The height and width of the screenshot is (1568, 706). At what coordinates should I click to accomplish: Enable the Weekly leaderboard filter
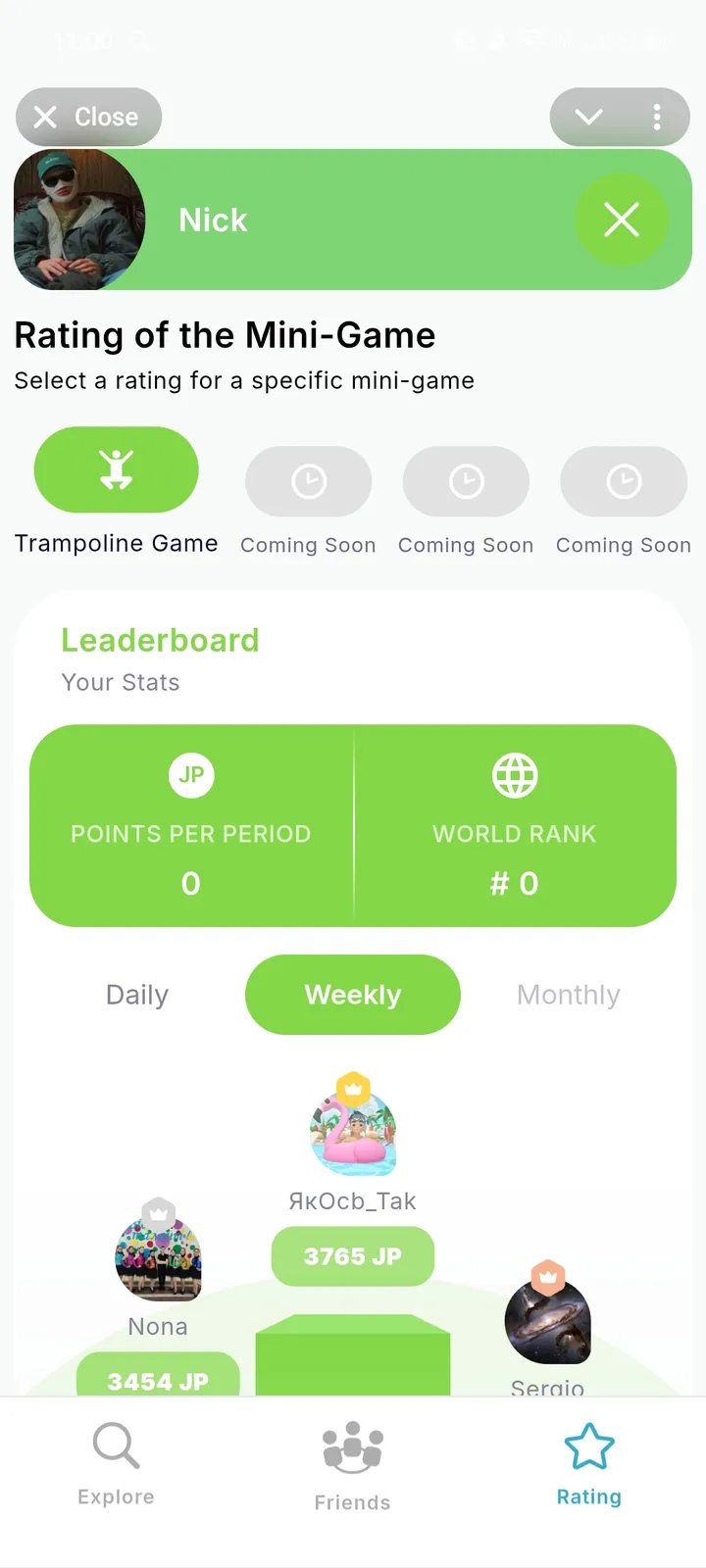point(352,995)
